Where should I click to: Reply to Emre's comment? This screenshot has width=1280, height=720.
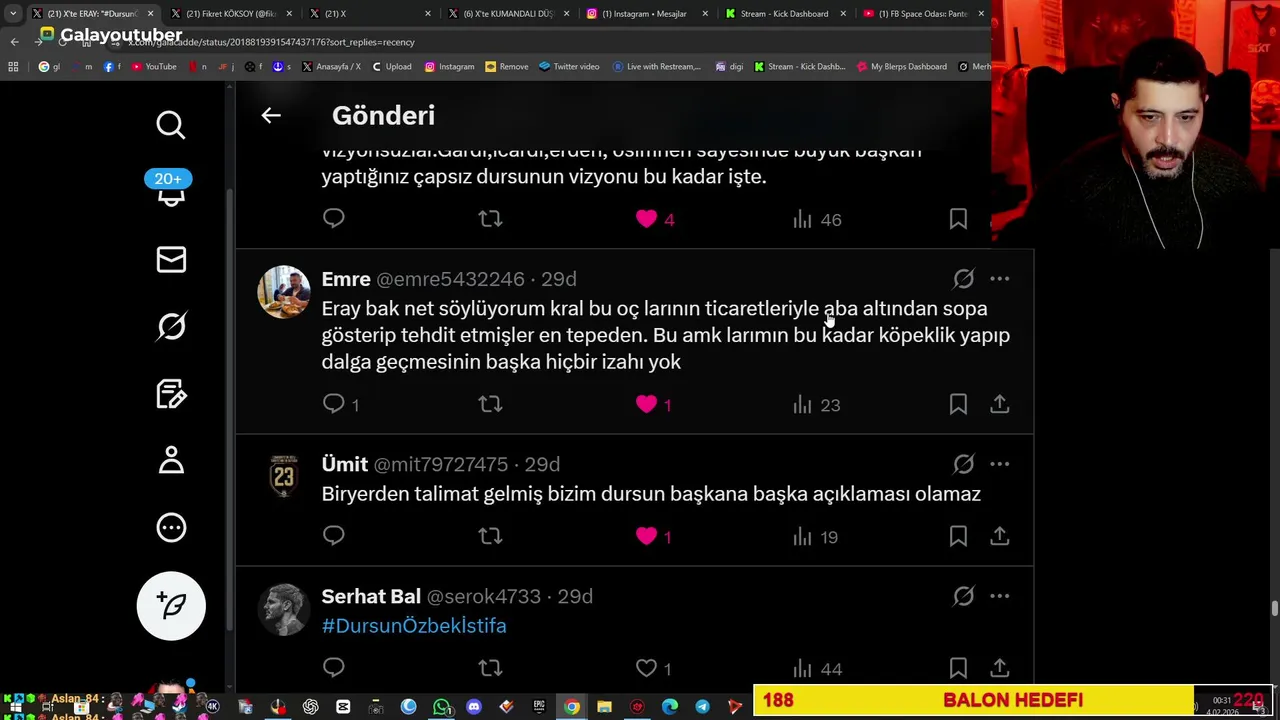coord(334,404)
